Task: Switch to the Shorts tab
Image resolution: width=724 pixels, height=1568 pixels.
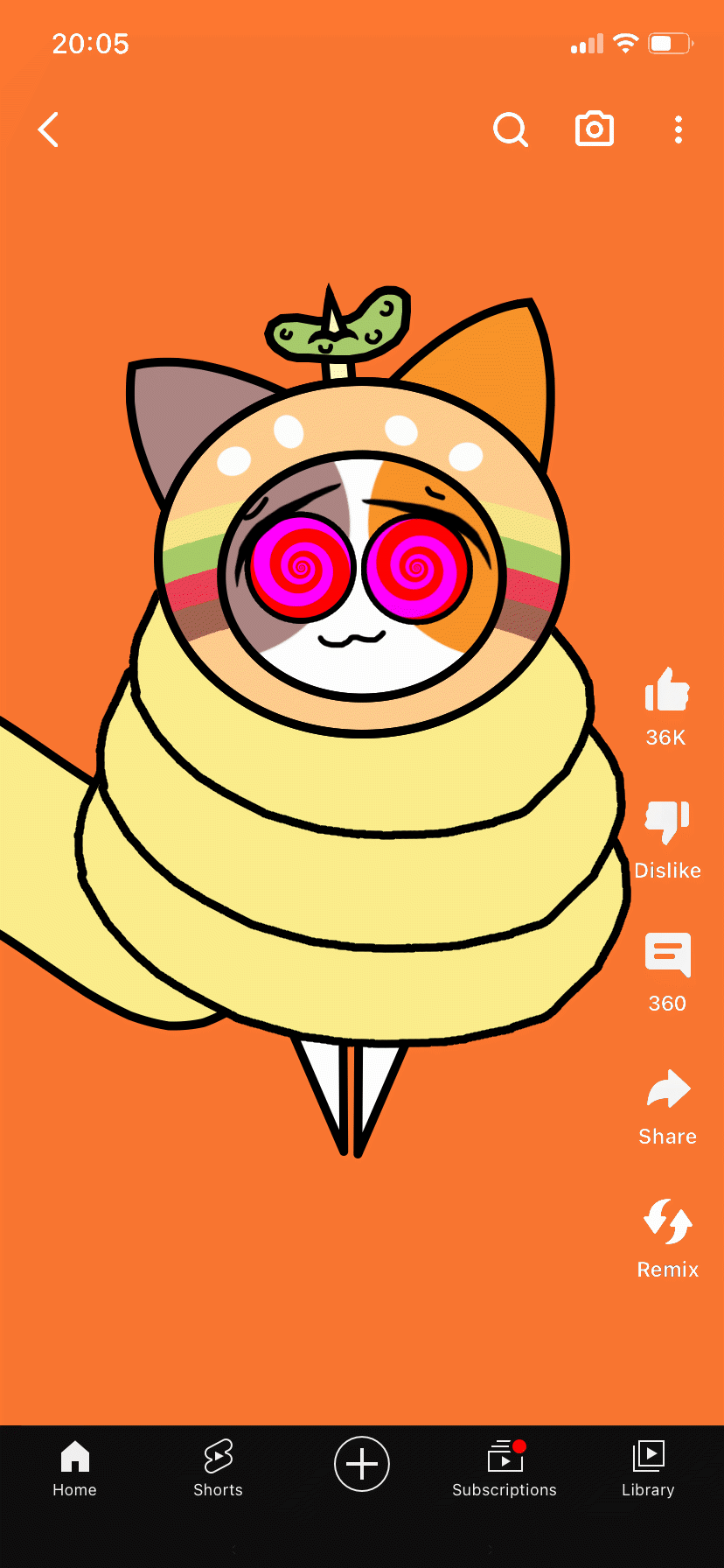Action: tap(218, 1468)
